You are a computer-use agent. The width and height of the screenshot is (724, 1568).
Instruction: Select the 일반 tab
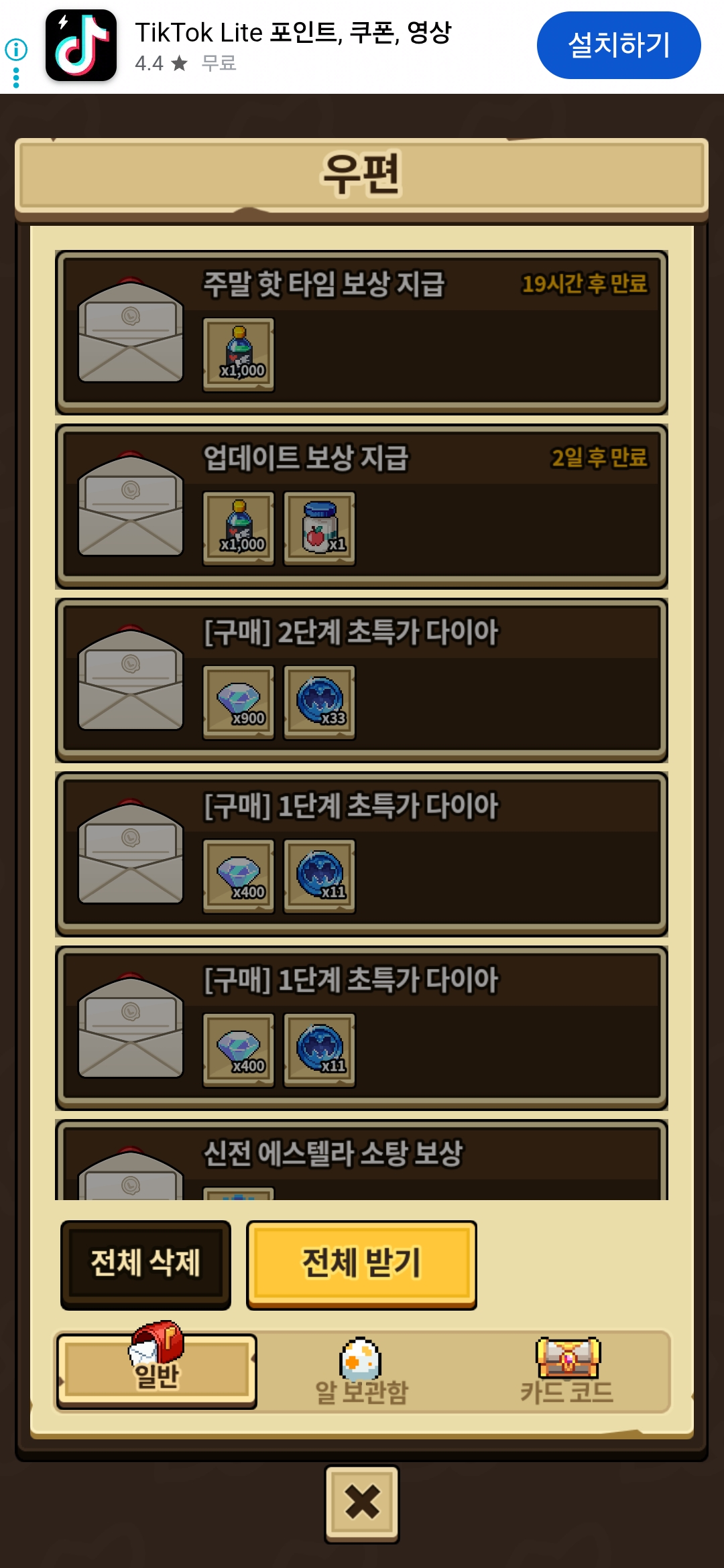tap(156, 1370)
